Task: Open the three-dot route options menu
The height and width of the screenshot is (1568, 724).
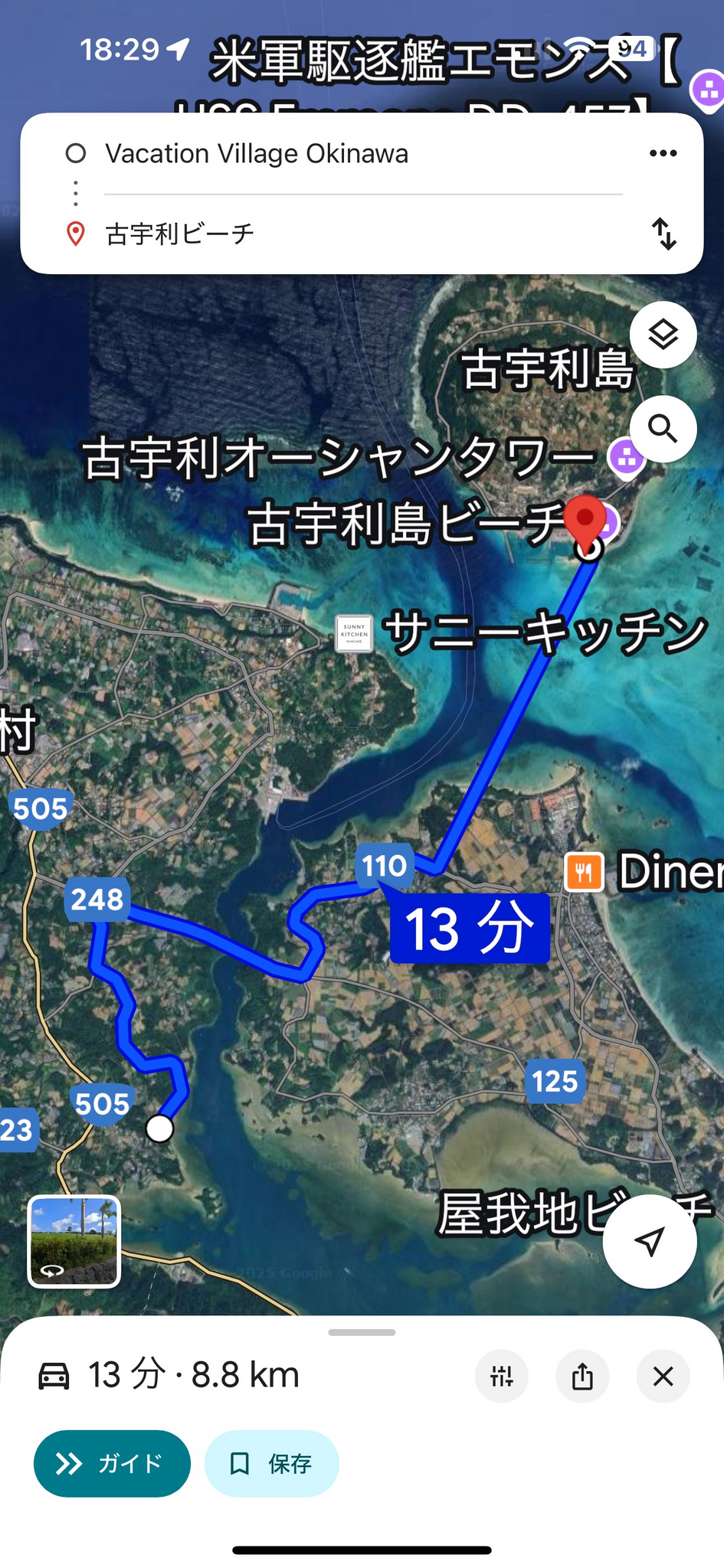Action: 663,154
